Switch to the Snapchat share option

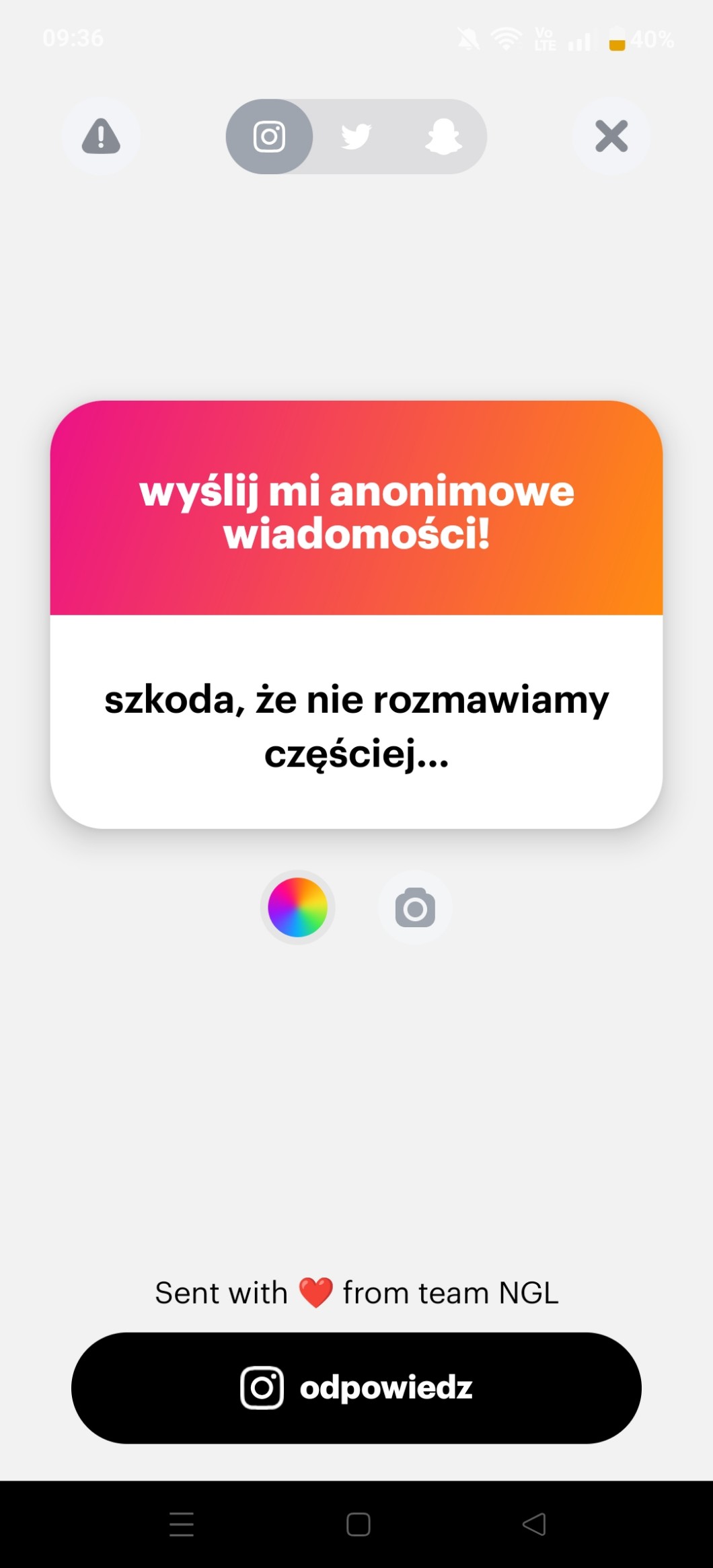443,137
